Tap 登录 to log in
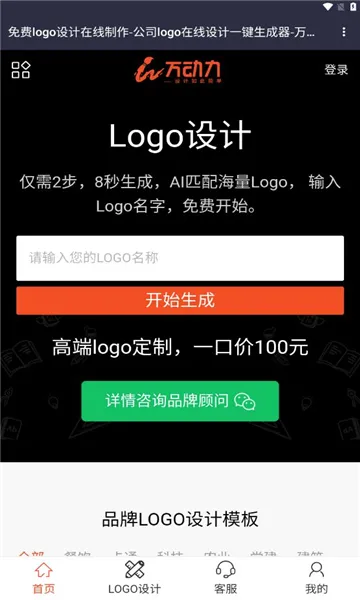Screen dimensions: 360x600 (x=336, y=70)
